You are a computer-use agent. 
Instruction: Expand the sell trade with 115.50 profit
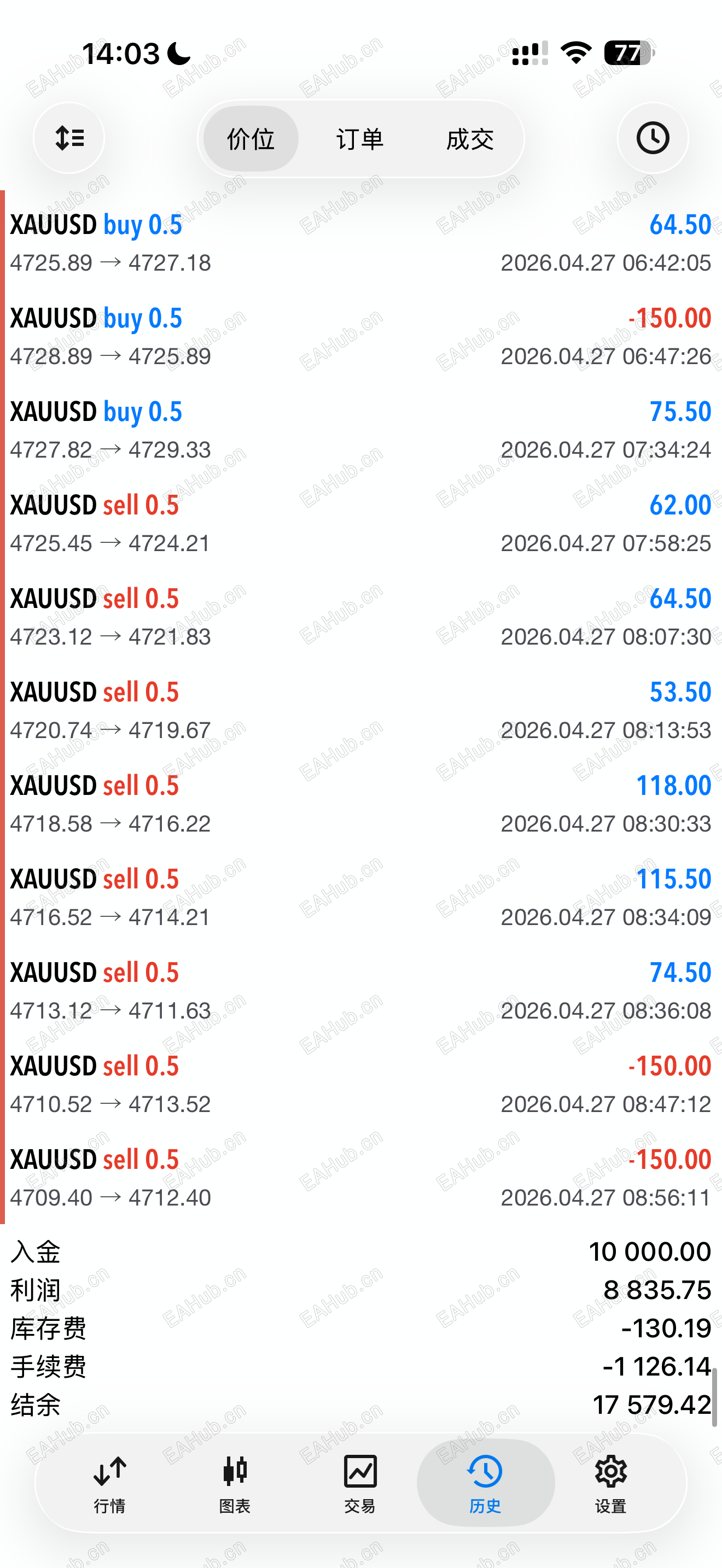[x=360, y=897]
